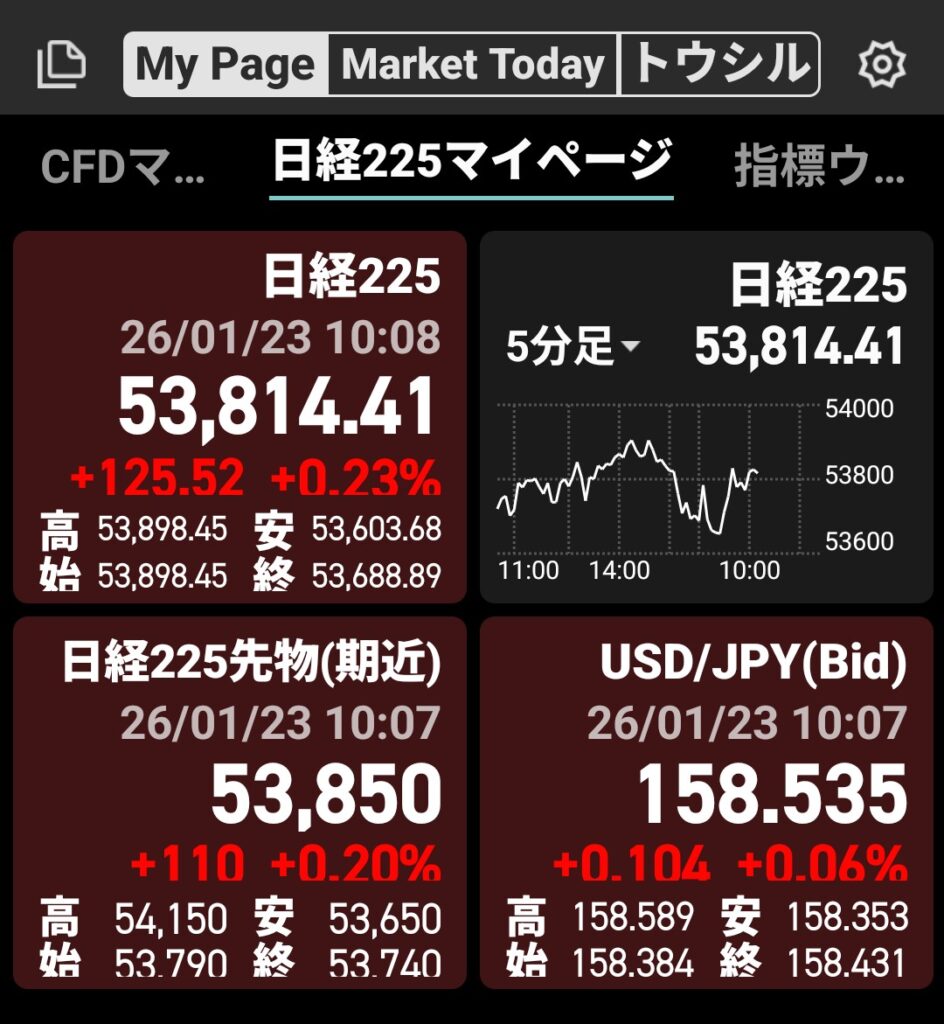This screenshot has height=1024, width=944.
Task: Open the CFDマ... tab
Action: 123,167
